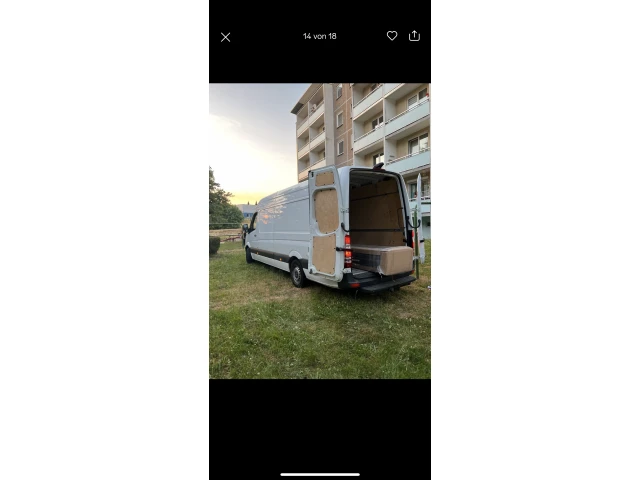Viewport: 640px width, 480px height.
Task: Save this listing with the heart icon
Action: point(392,36)
